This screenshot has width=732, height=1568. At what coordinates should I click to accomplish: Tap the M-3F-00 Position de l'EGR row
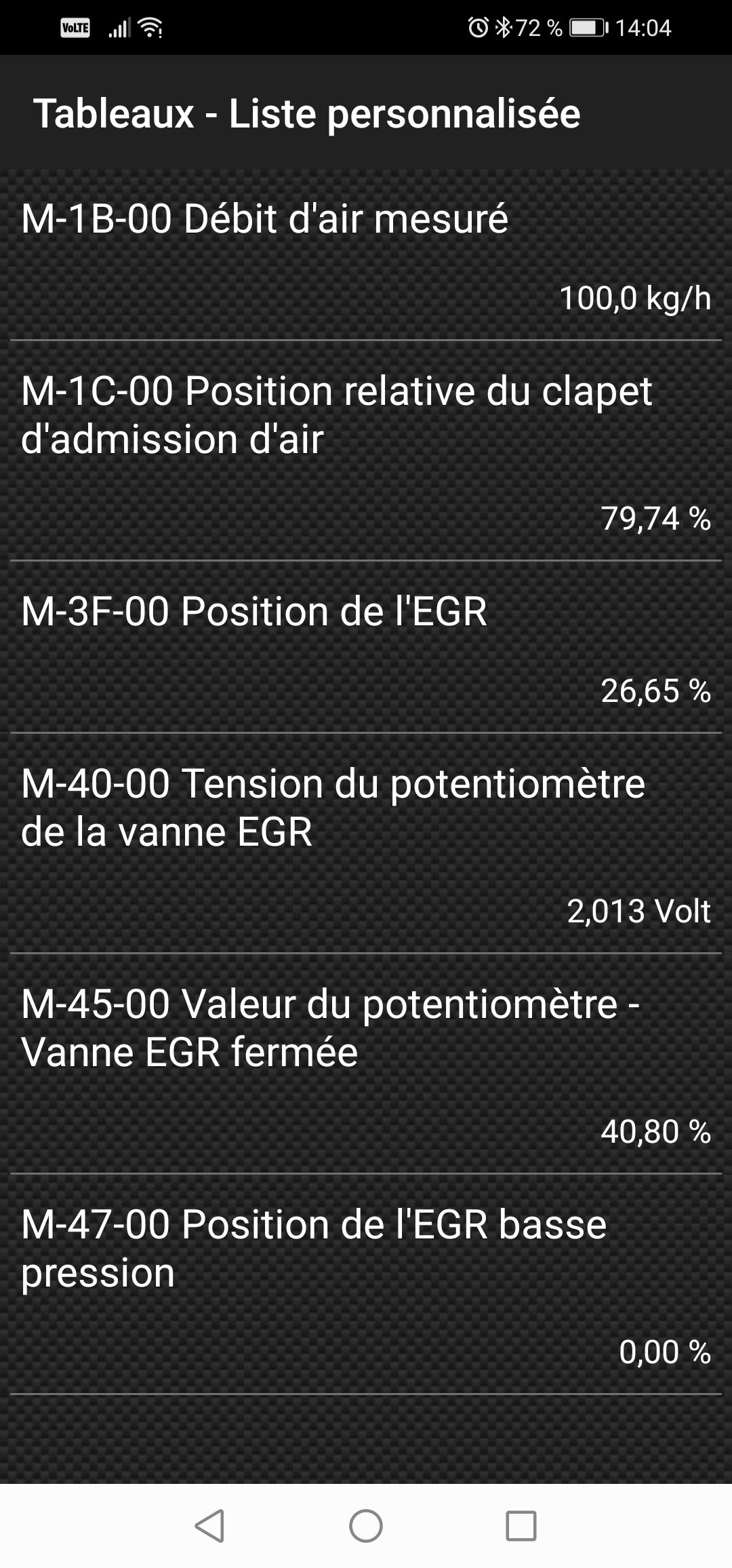click(x=366, y=647)
